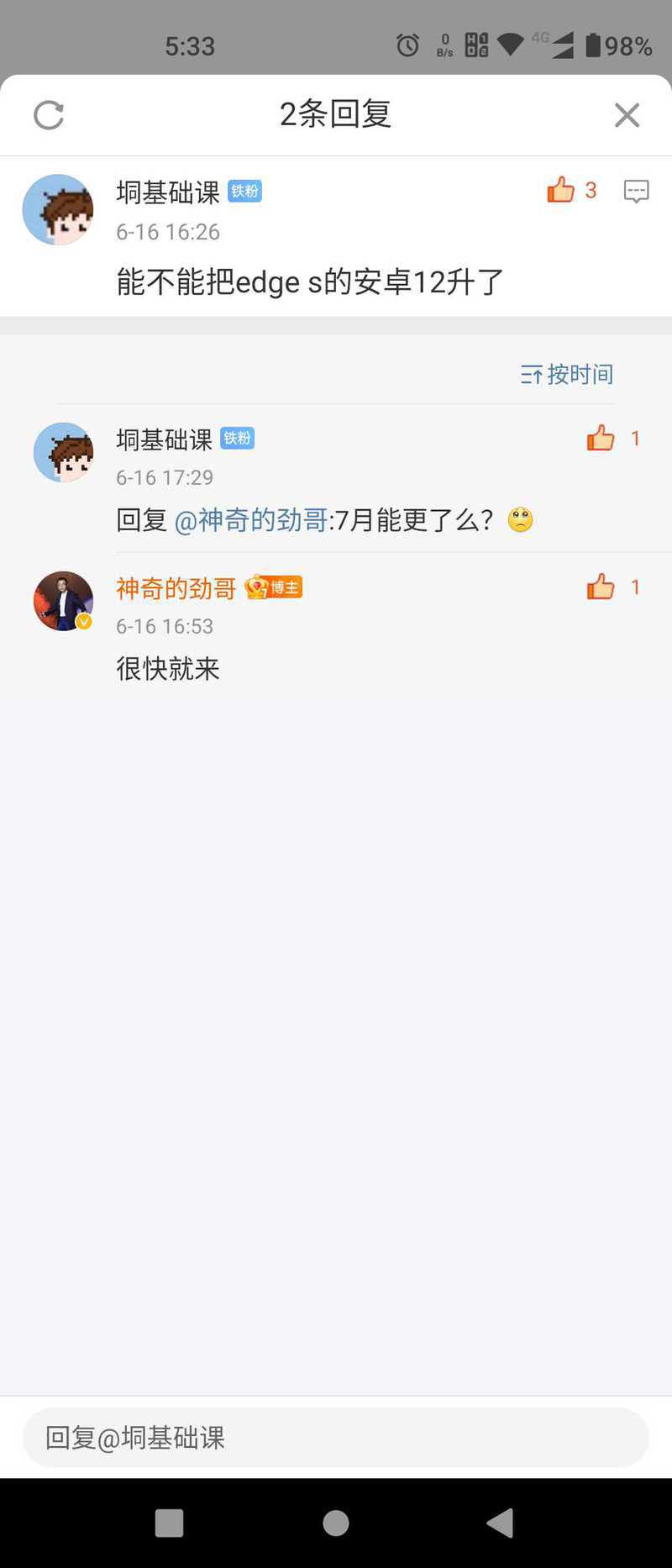Go back with system back button
This screenshot has height=1568, width=672.
[501, 1523]
